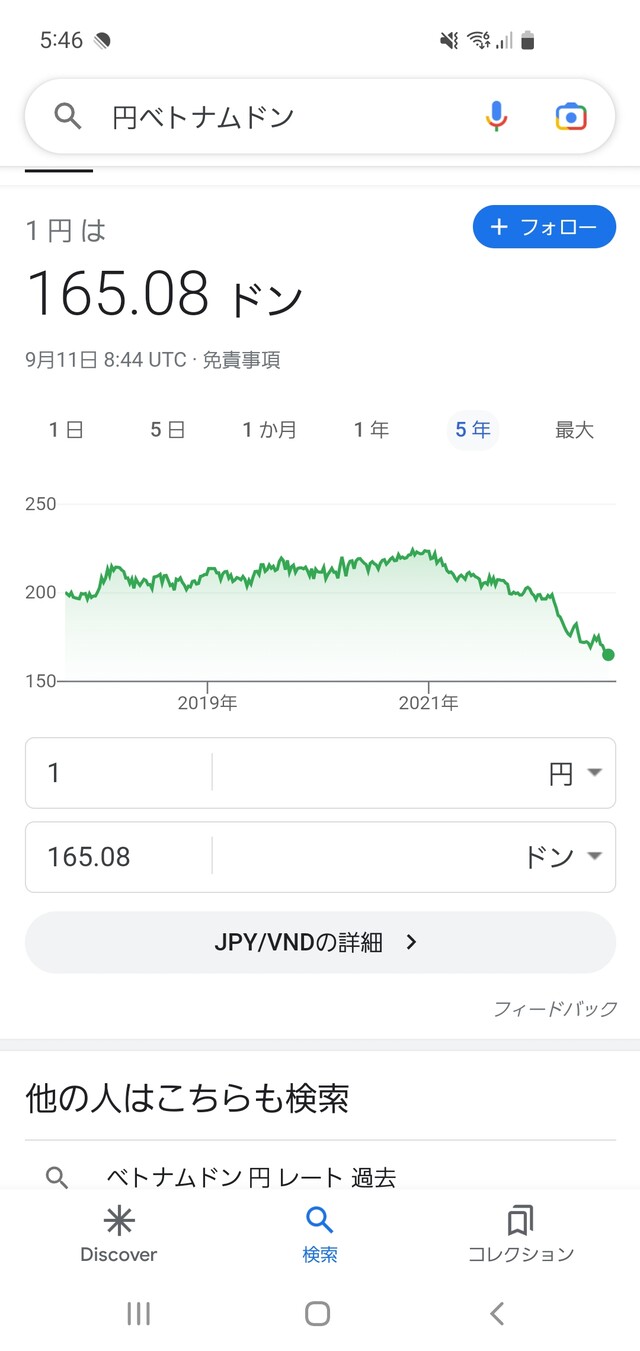Go to the Discover tab
This screenshot has width=640, height=1351.
(x=118, y=1235)
